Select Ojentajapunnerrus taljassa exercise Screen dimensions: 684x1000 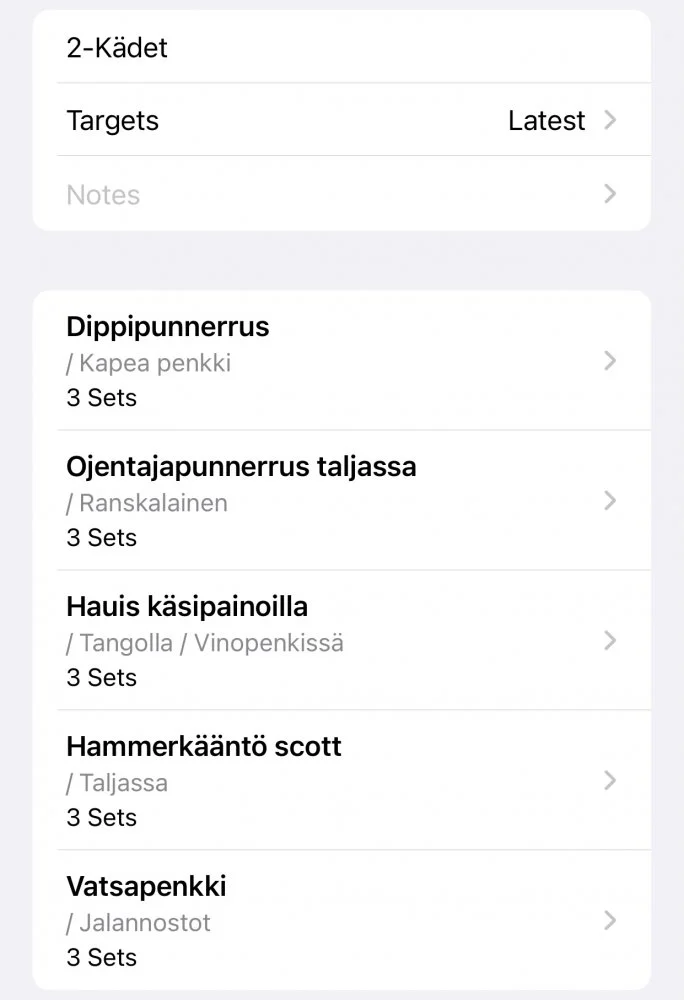tap(340, 501)
